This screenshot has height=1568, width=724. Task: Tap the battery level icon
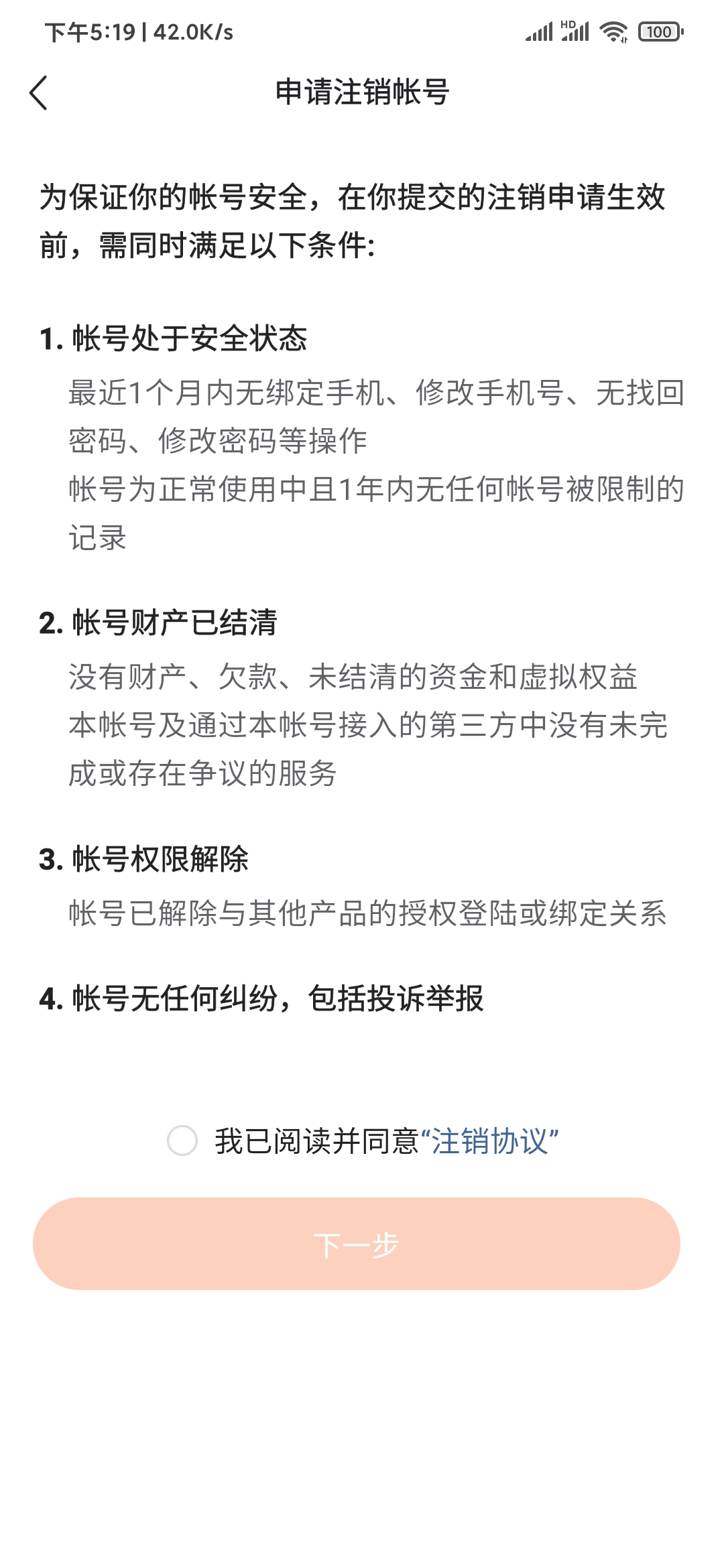660,30
